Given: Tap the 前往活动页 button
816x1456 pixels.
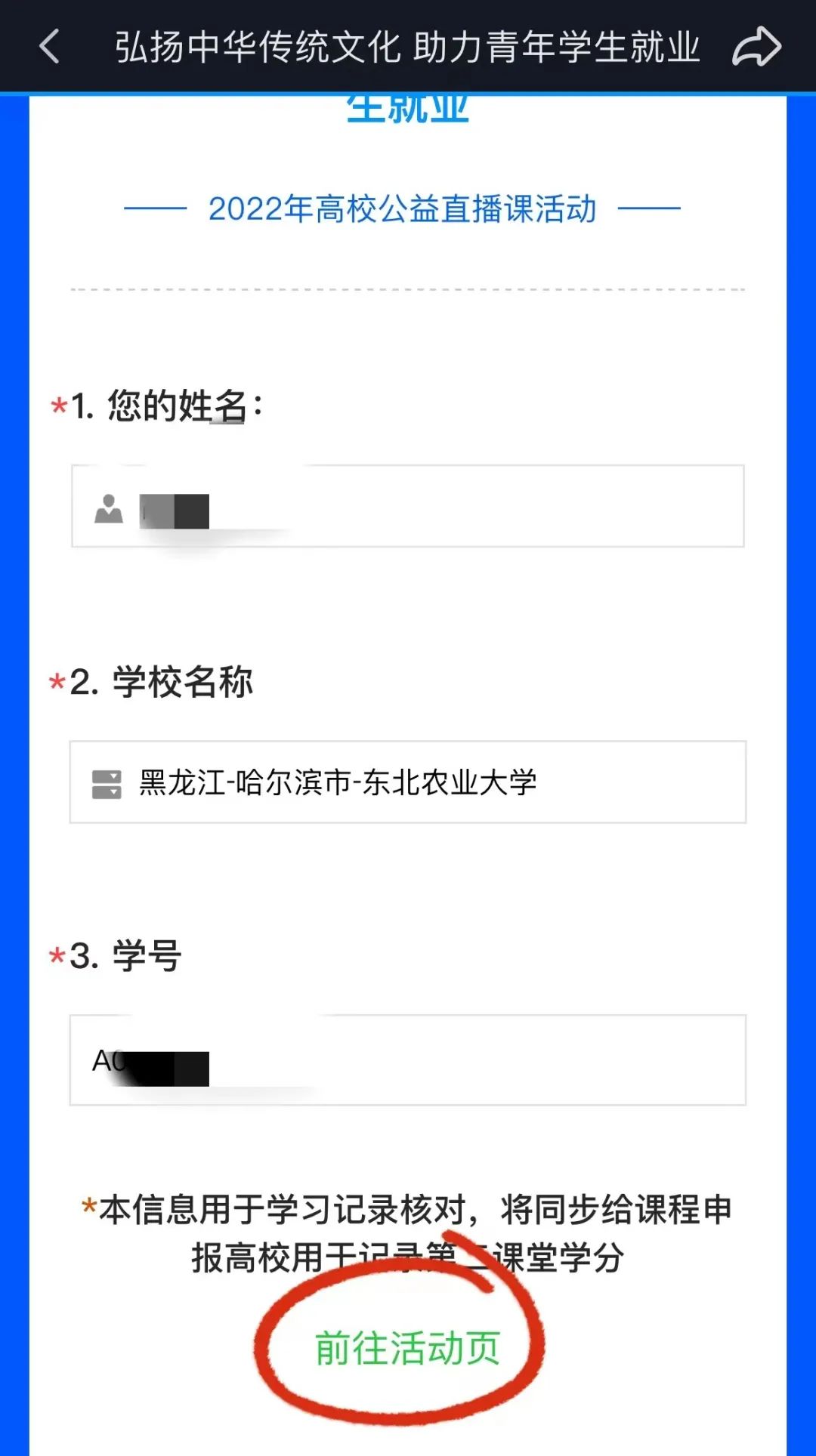Looking at the screenshot, I should (407, 1349).
